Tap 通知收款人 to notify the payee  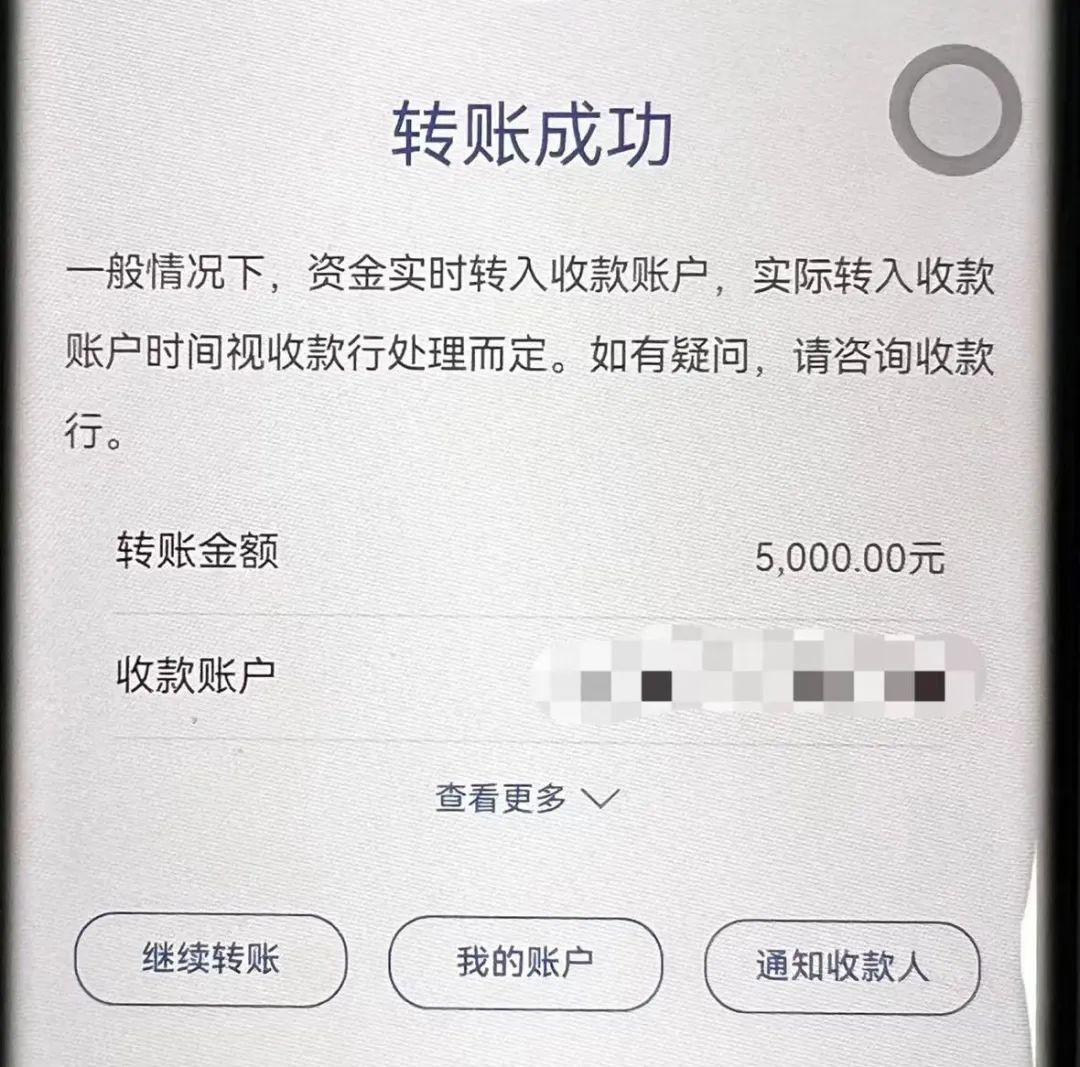click(842, 967)
